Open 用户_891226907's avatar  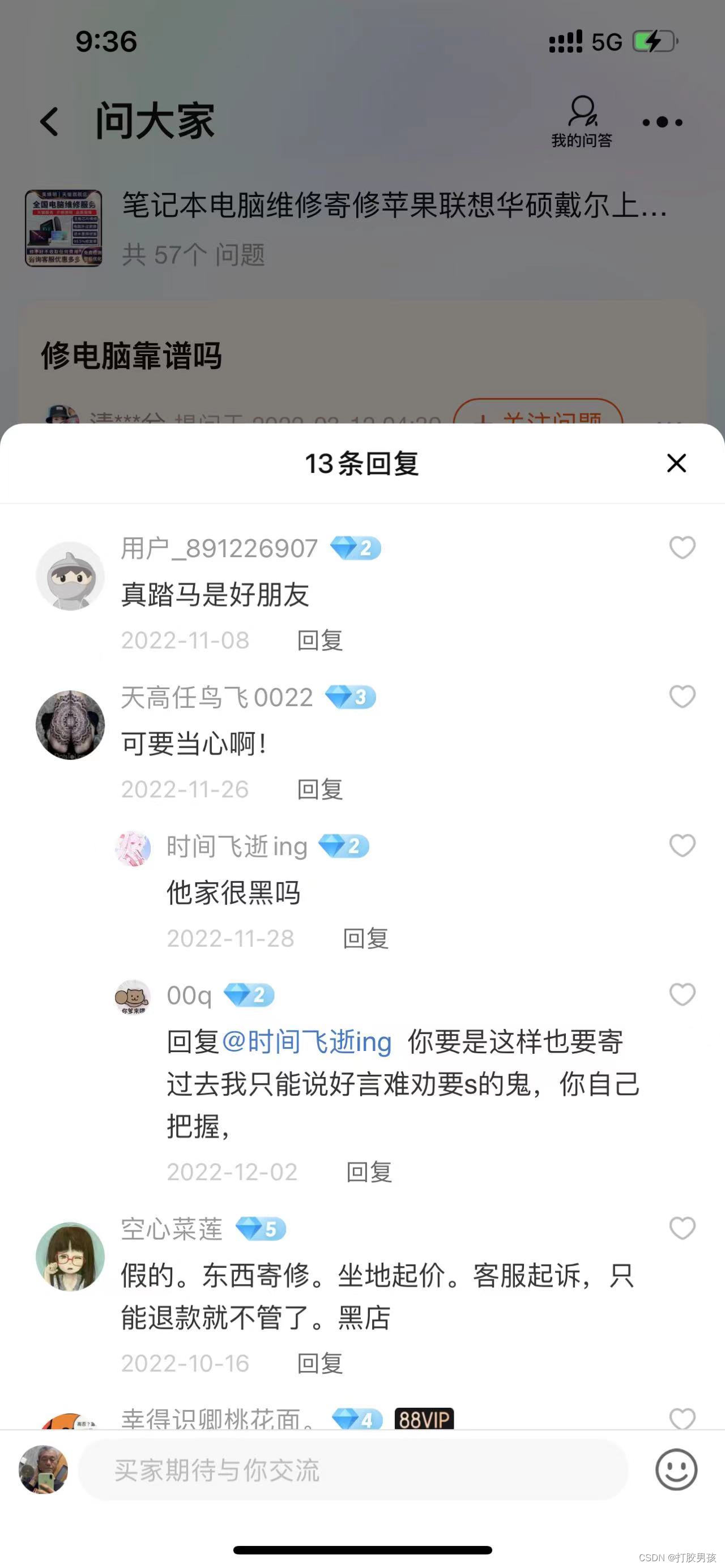tap(70, 576)
